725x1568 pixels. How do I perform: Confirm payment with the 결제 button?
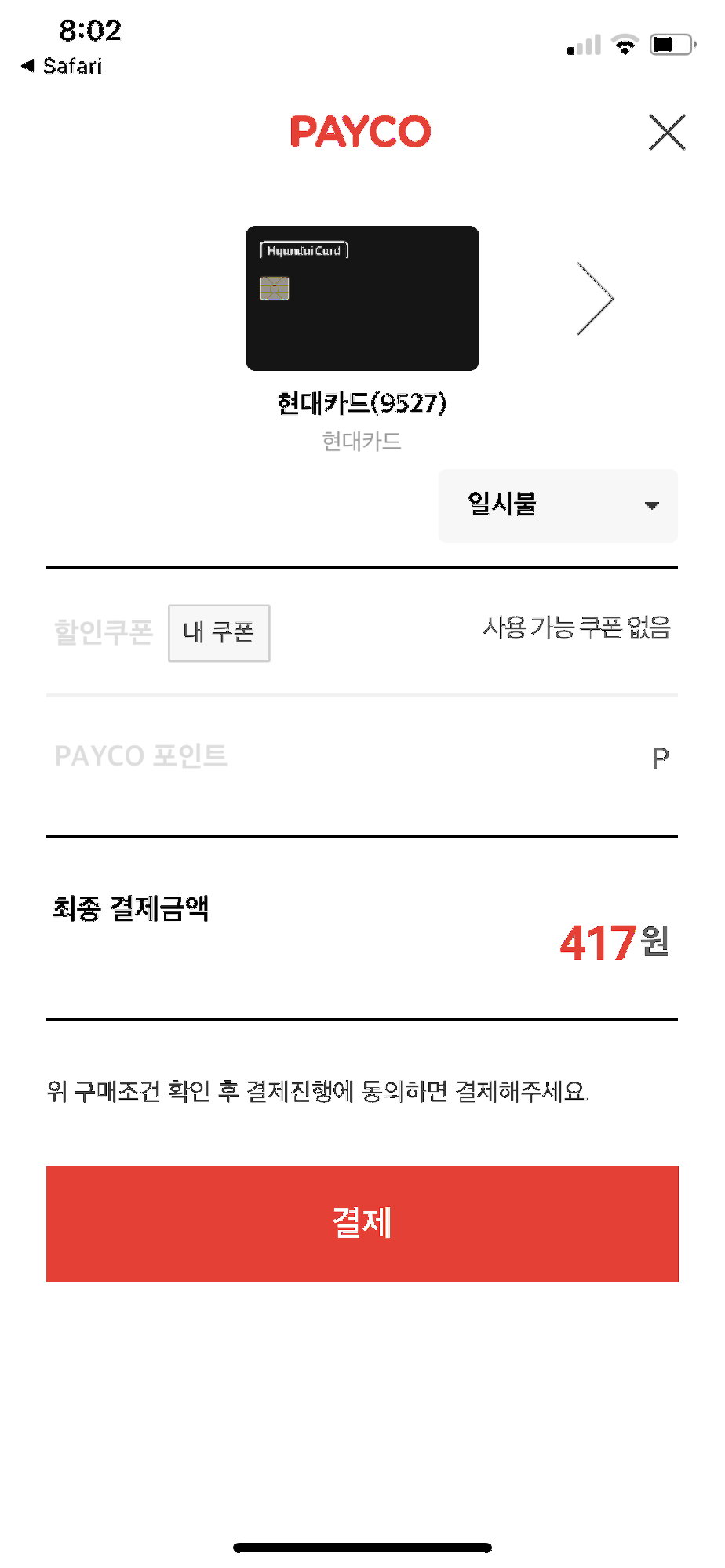tap(362, 1224)
